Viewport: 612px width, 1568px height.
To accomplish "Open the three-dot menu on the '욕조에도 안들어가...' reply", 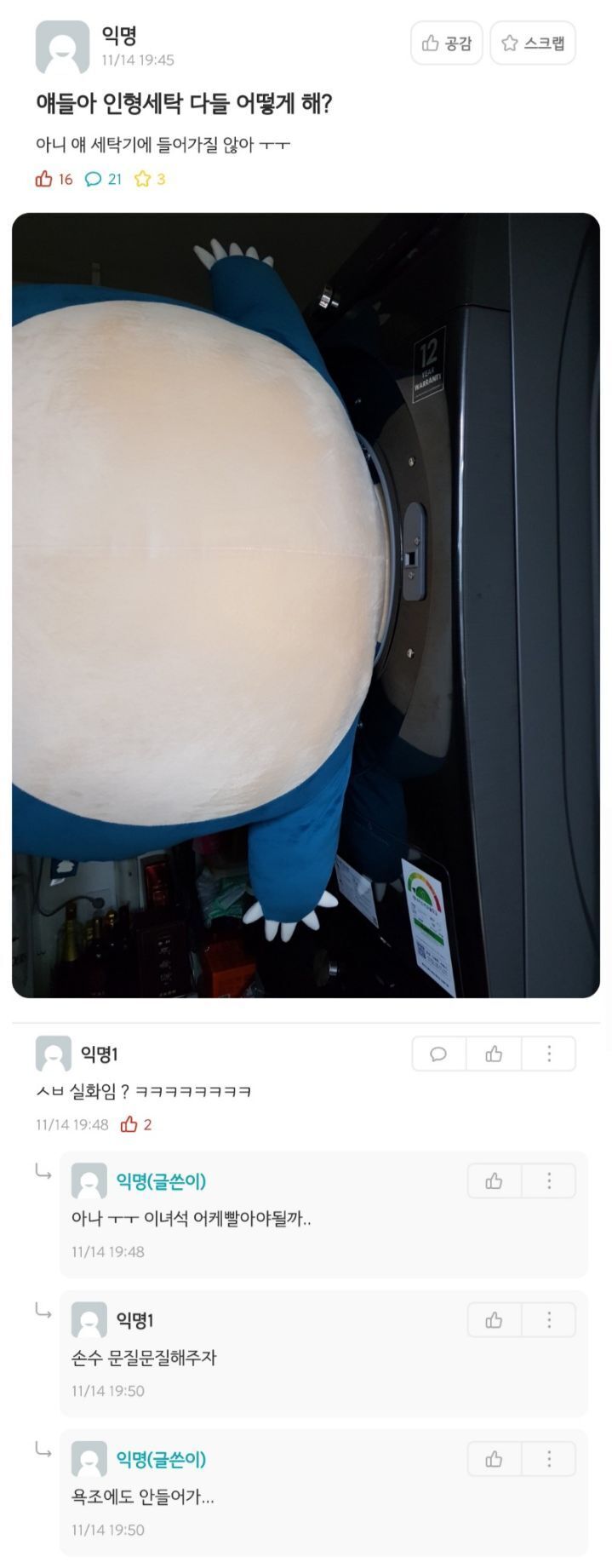I will click(549, 1459).
